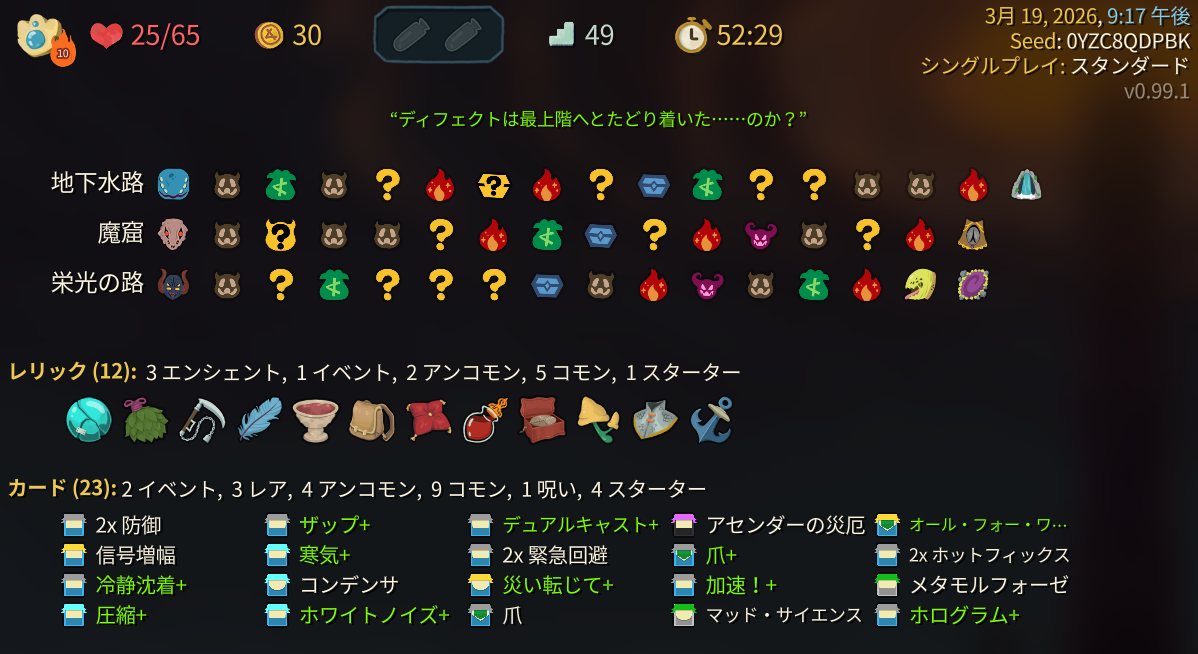This screenshot has width=1198, height=654.
Task: Select the コンデンサ card
Action: (x=348, y=585)
